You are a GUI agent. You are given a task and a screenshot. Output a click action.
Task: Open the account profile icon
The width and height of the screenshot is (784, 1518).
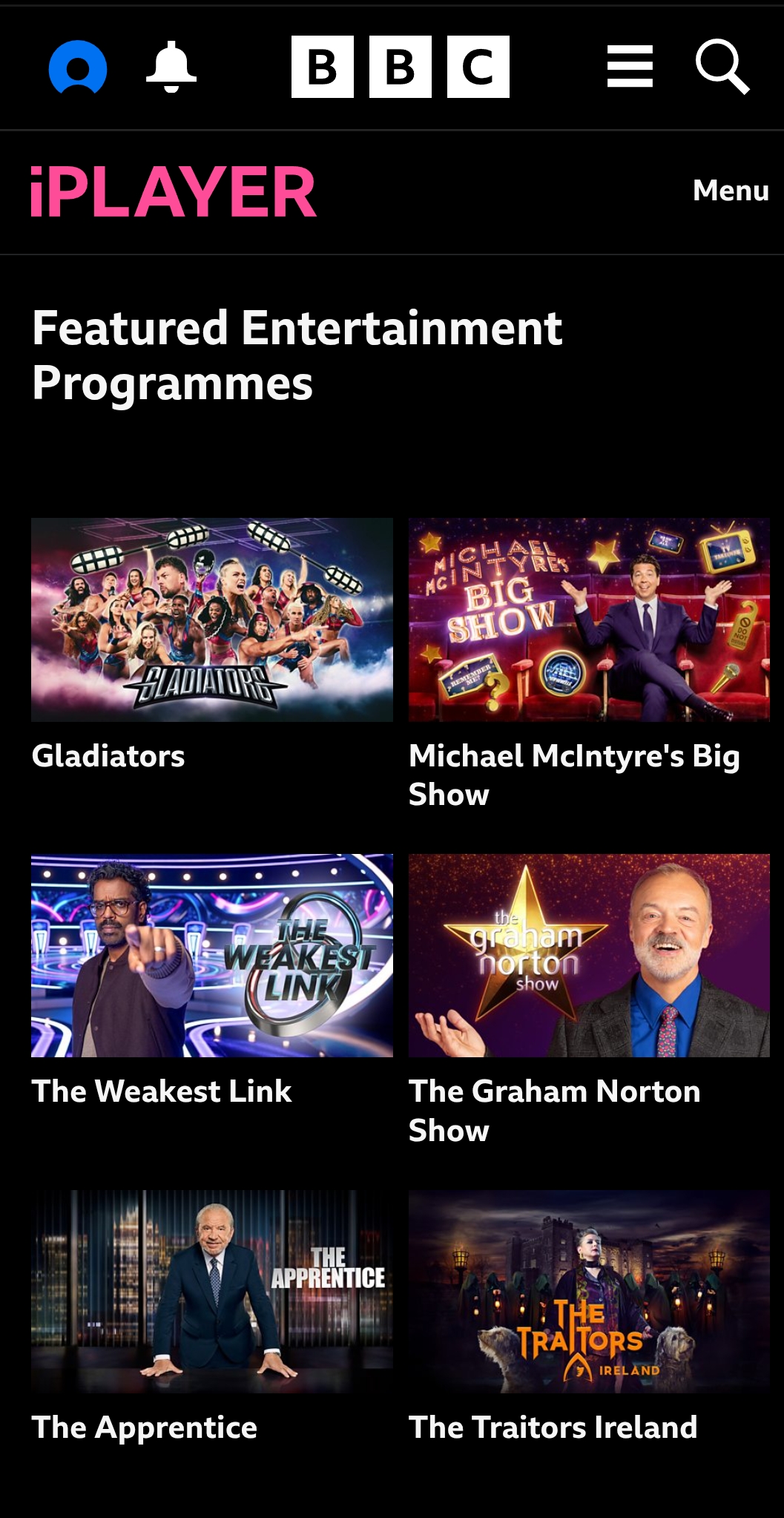[x=78, y=68]
